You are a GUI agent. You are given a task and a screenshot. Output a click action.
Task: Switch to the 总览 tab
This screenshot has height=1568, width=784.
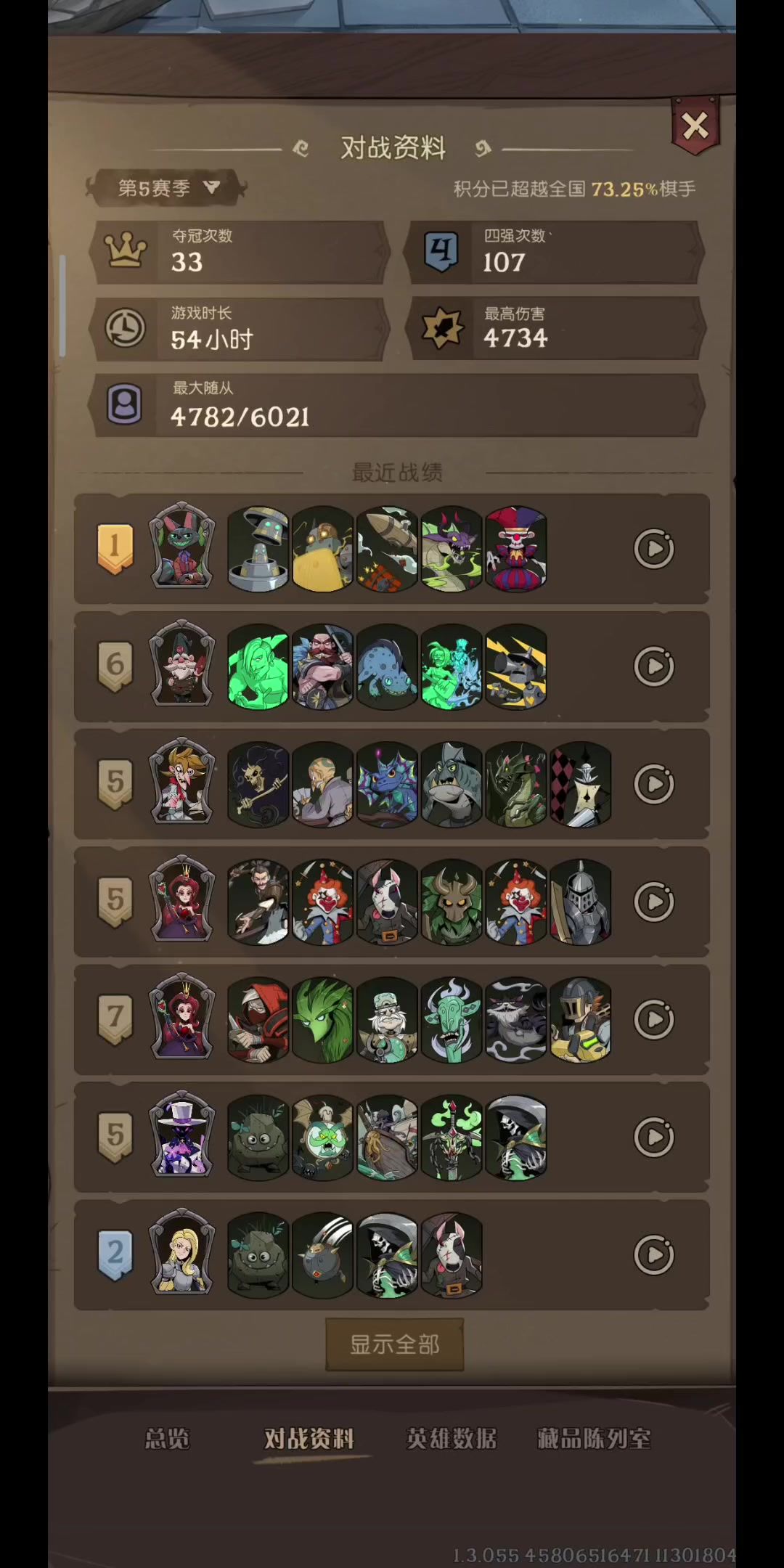point(167,1438)
